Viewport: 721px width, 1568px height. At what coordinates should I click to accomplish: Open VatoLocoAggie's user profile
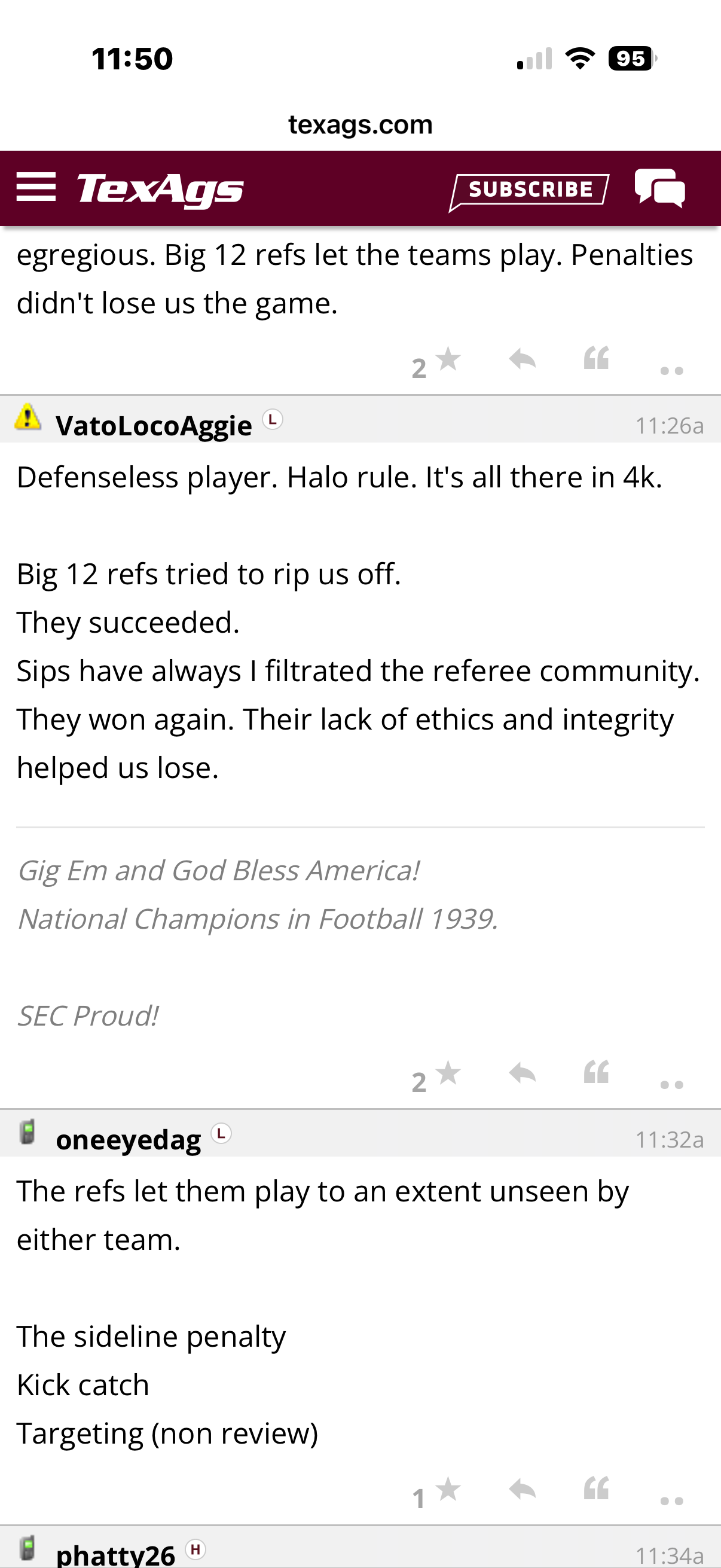[153, 425]
